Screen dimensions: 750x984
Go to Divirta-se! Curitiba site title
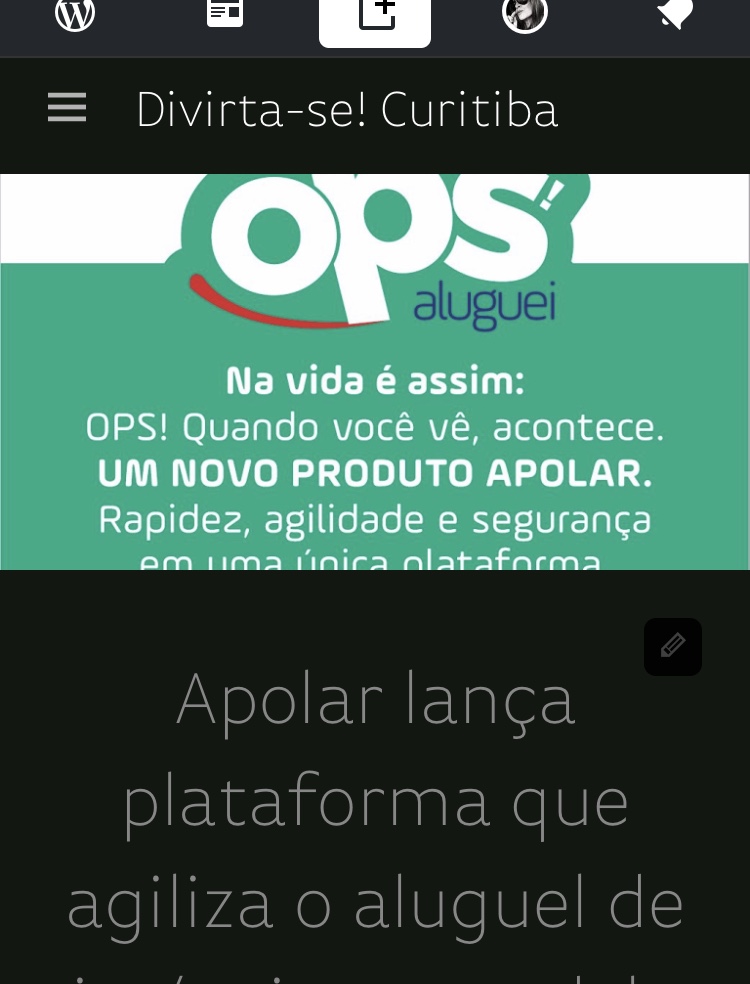pyautogui.click(x=346, y=110)
